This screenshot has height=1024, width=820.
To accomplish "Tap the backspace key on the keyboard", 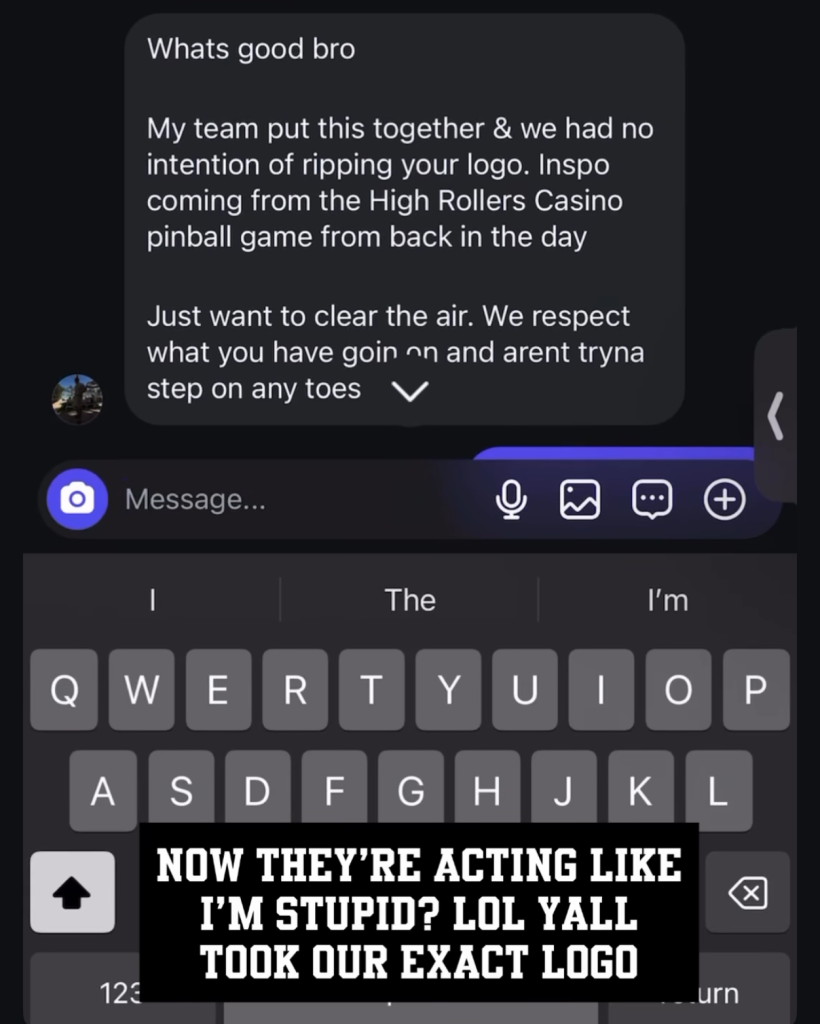I will tap(748, 893).
